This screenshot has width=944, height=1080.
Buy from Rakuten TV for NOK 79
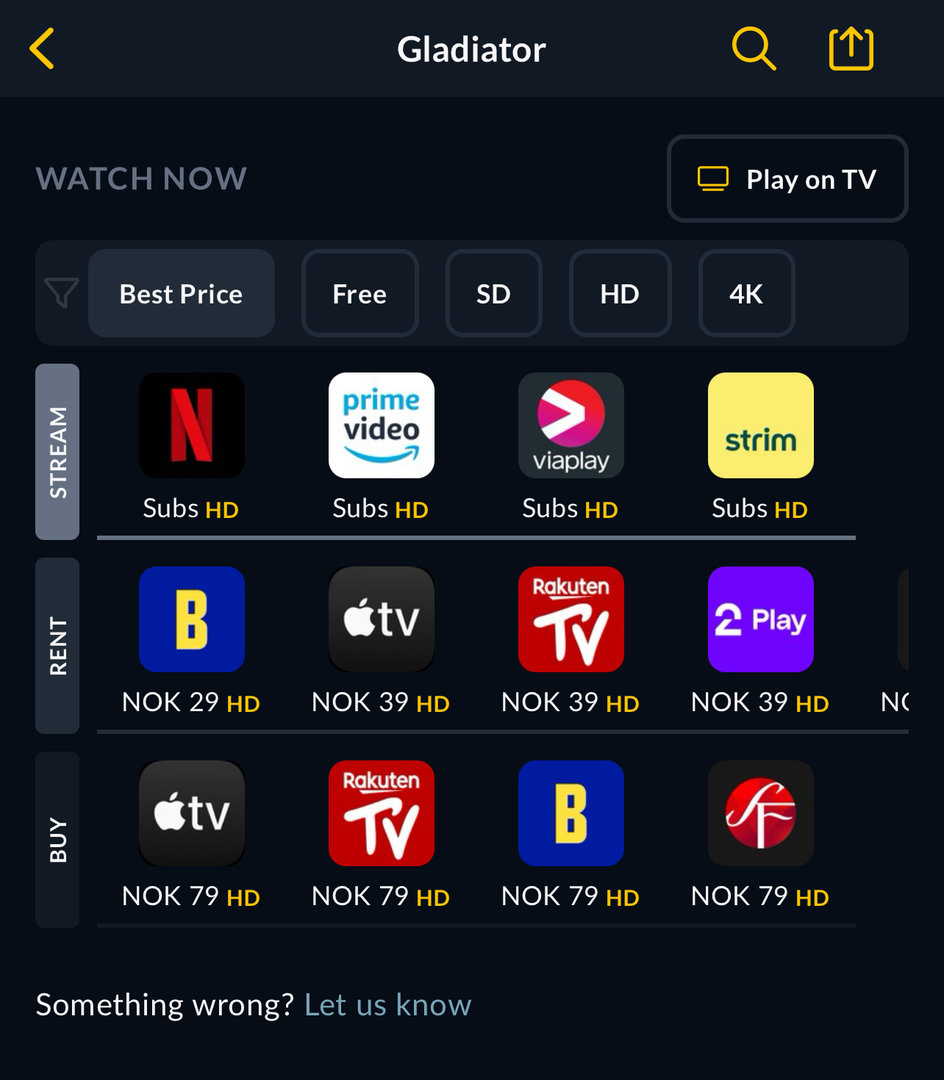click(381, 814)
